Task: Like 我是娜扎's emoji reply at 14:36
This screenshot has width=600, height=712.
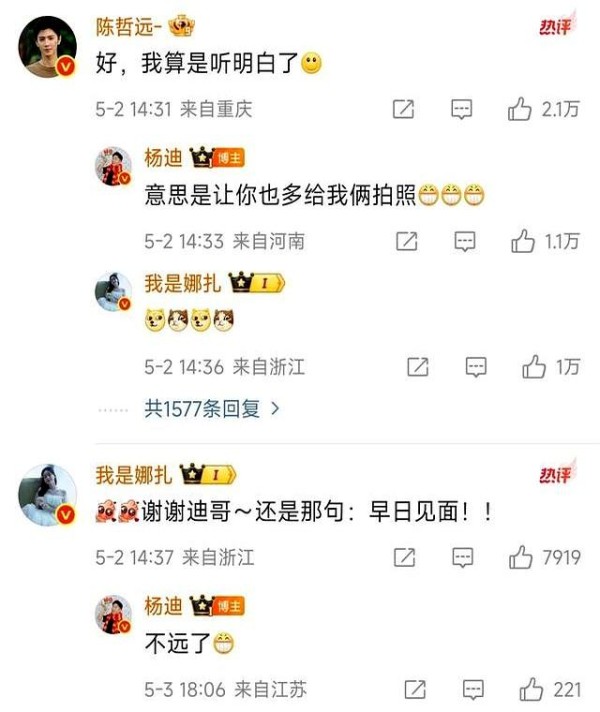Action: pos(533,367)
